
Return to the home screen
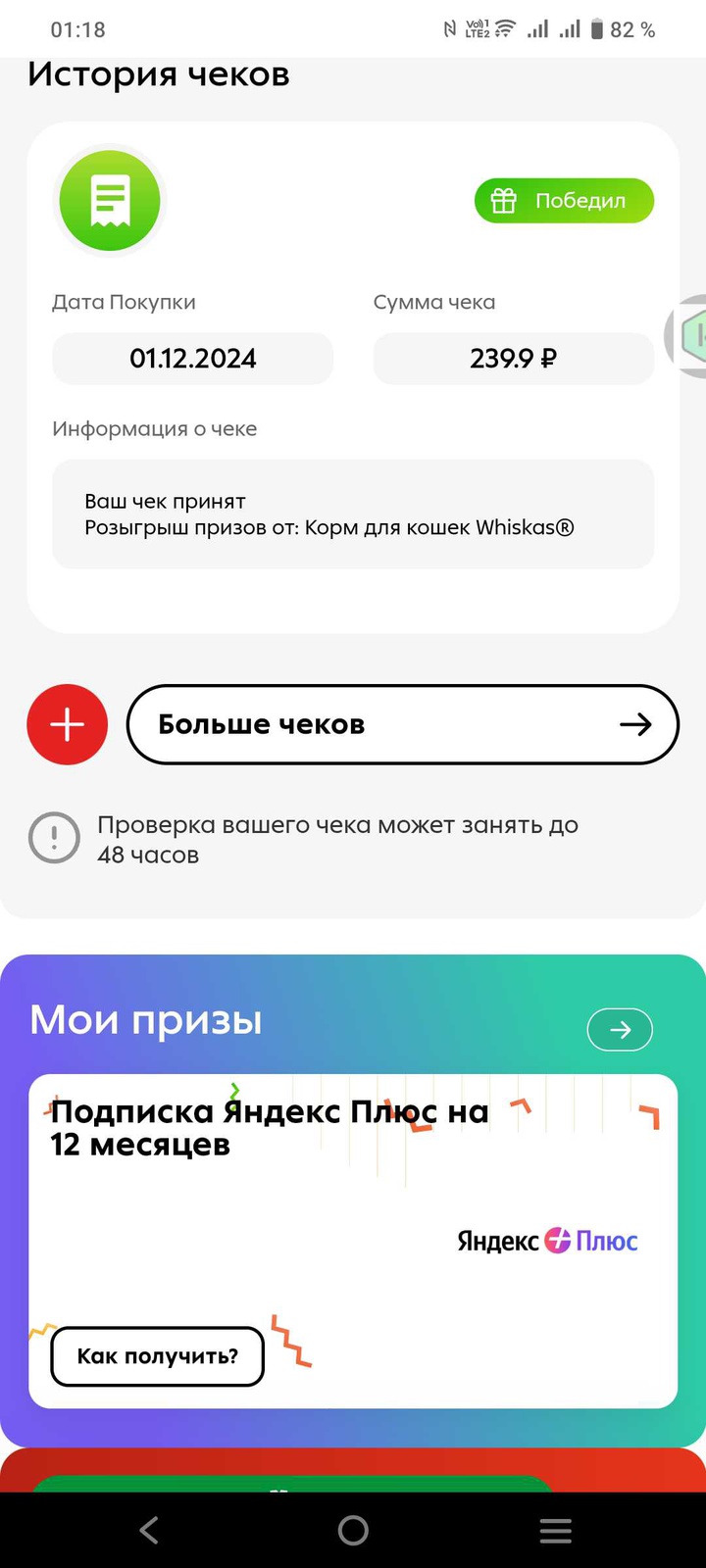(353, 1530)
